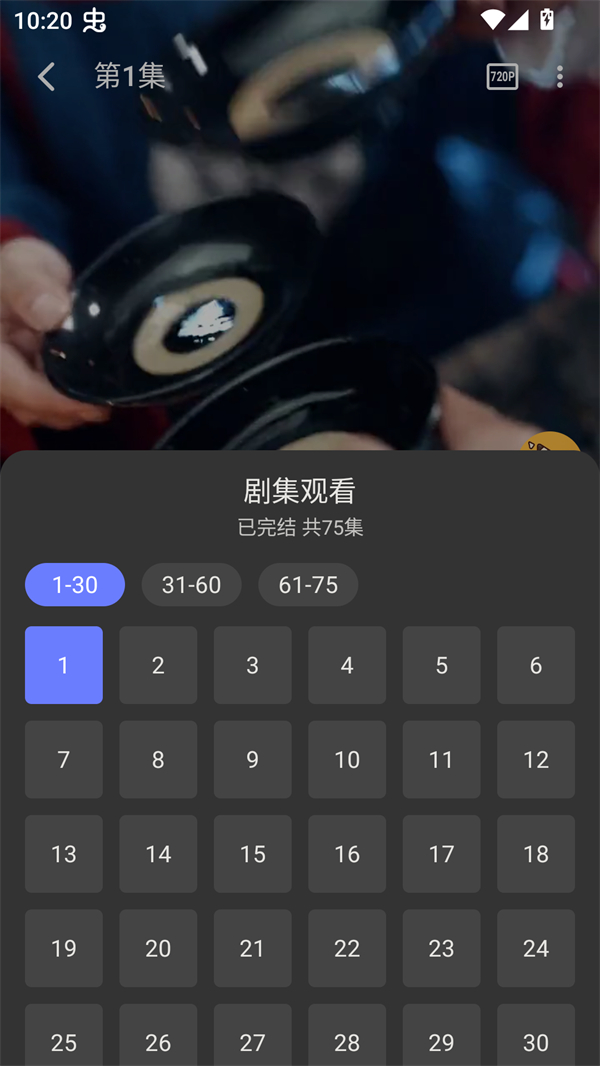The height and width of the screenshot is (1066, 600).
Task: Open episode 30
Action: click(536, 1038)
